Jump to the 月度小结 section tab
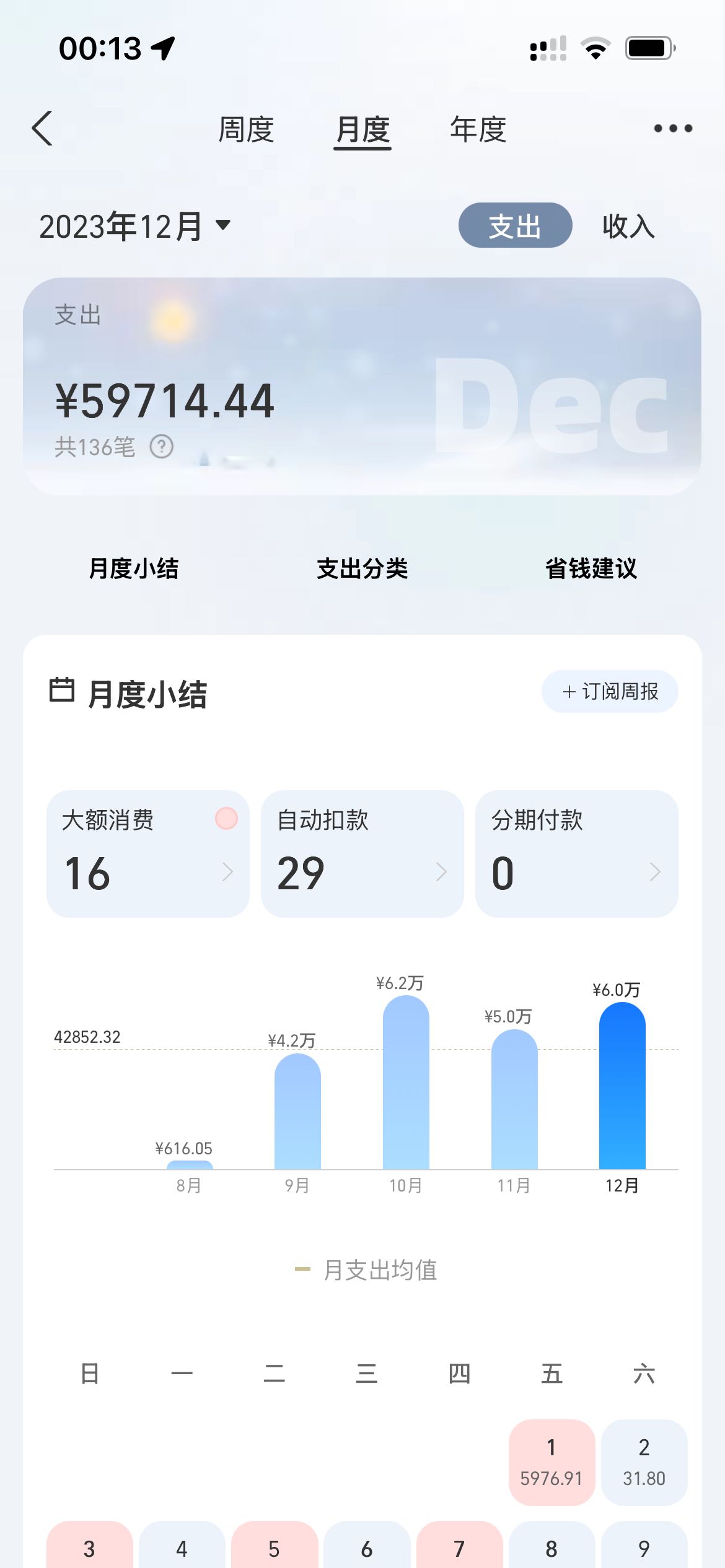This screenshot has height=1568, width=725. click(134, 568)
